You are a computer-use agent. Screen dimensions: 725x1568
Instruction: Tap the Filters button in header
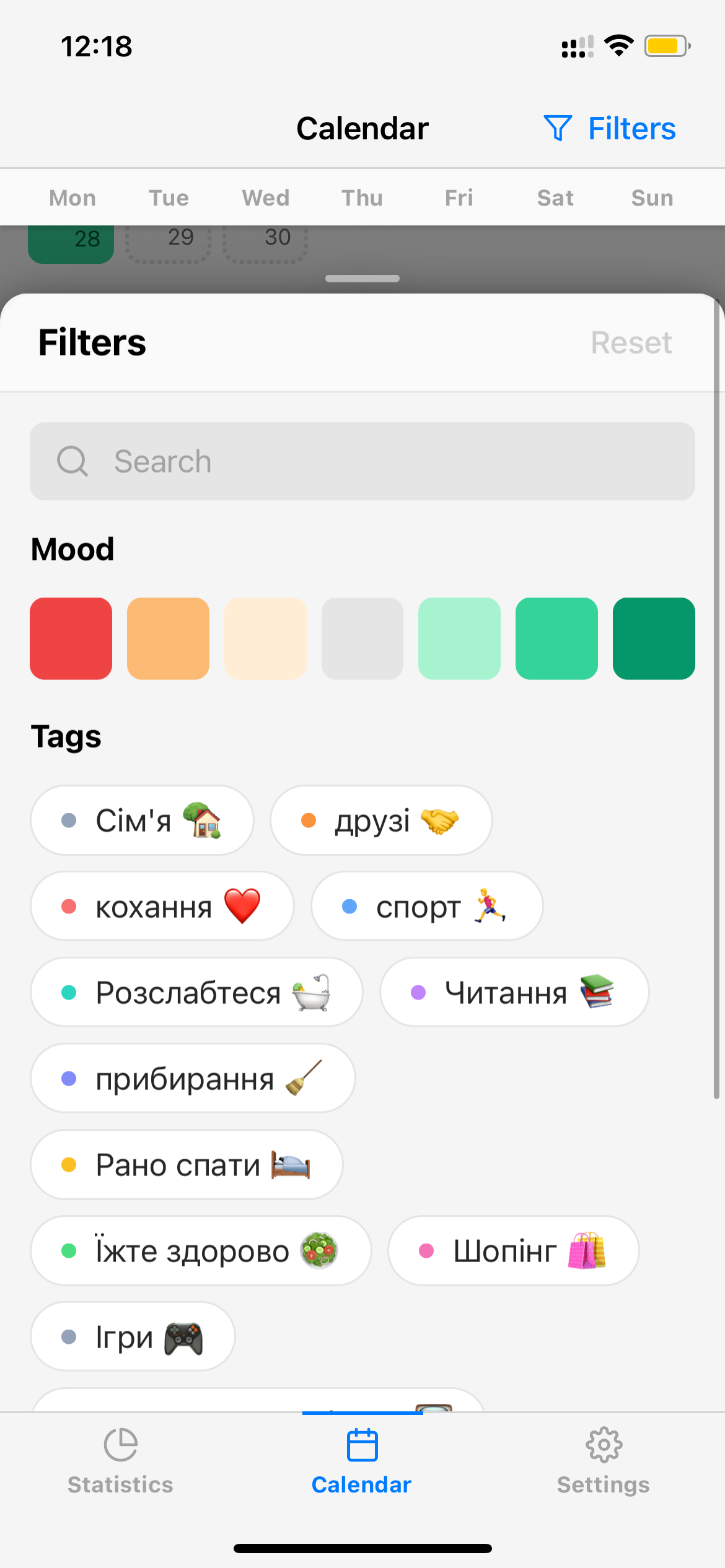pos(609,129)
